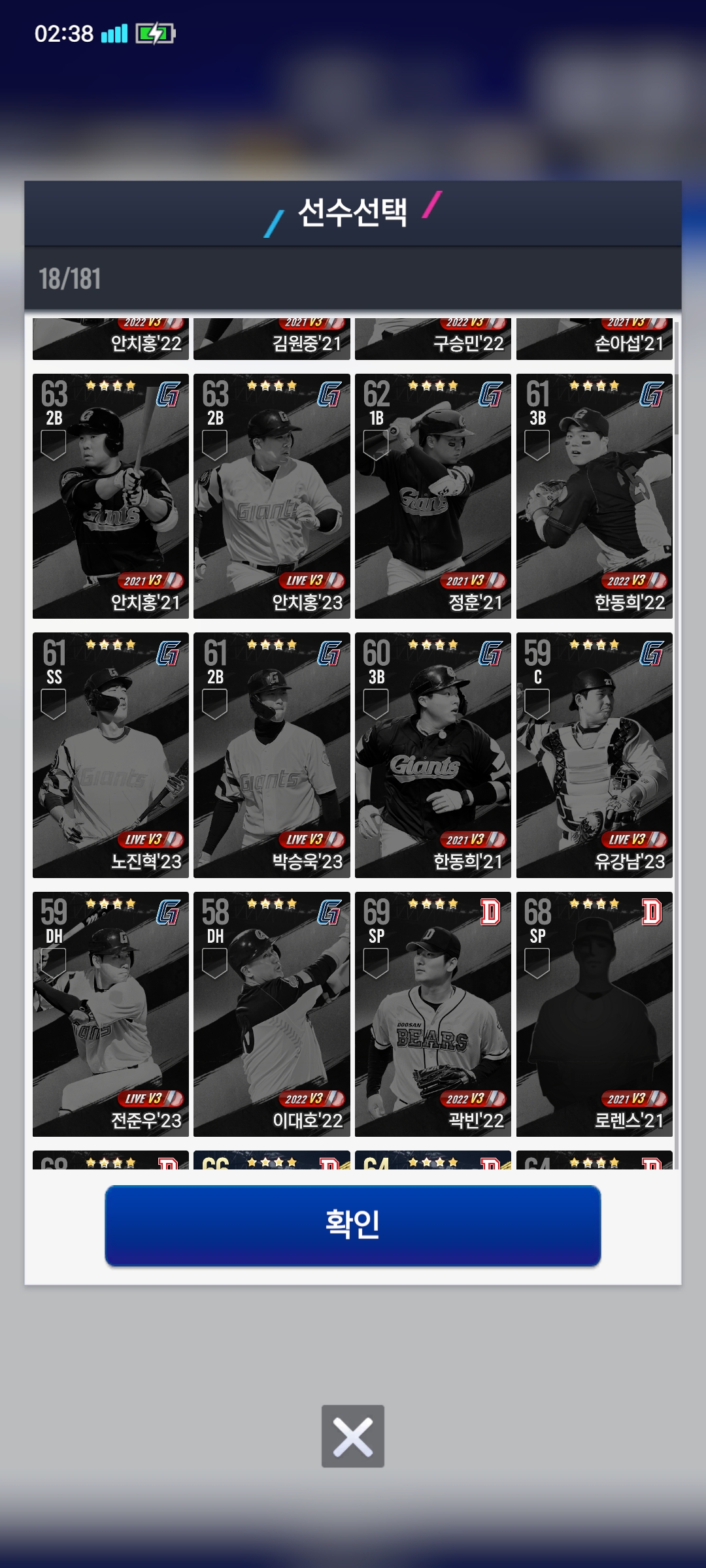
Task: Select the 전준우'23 DH card
Action: [x=110, y=1014]
